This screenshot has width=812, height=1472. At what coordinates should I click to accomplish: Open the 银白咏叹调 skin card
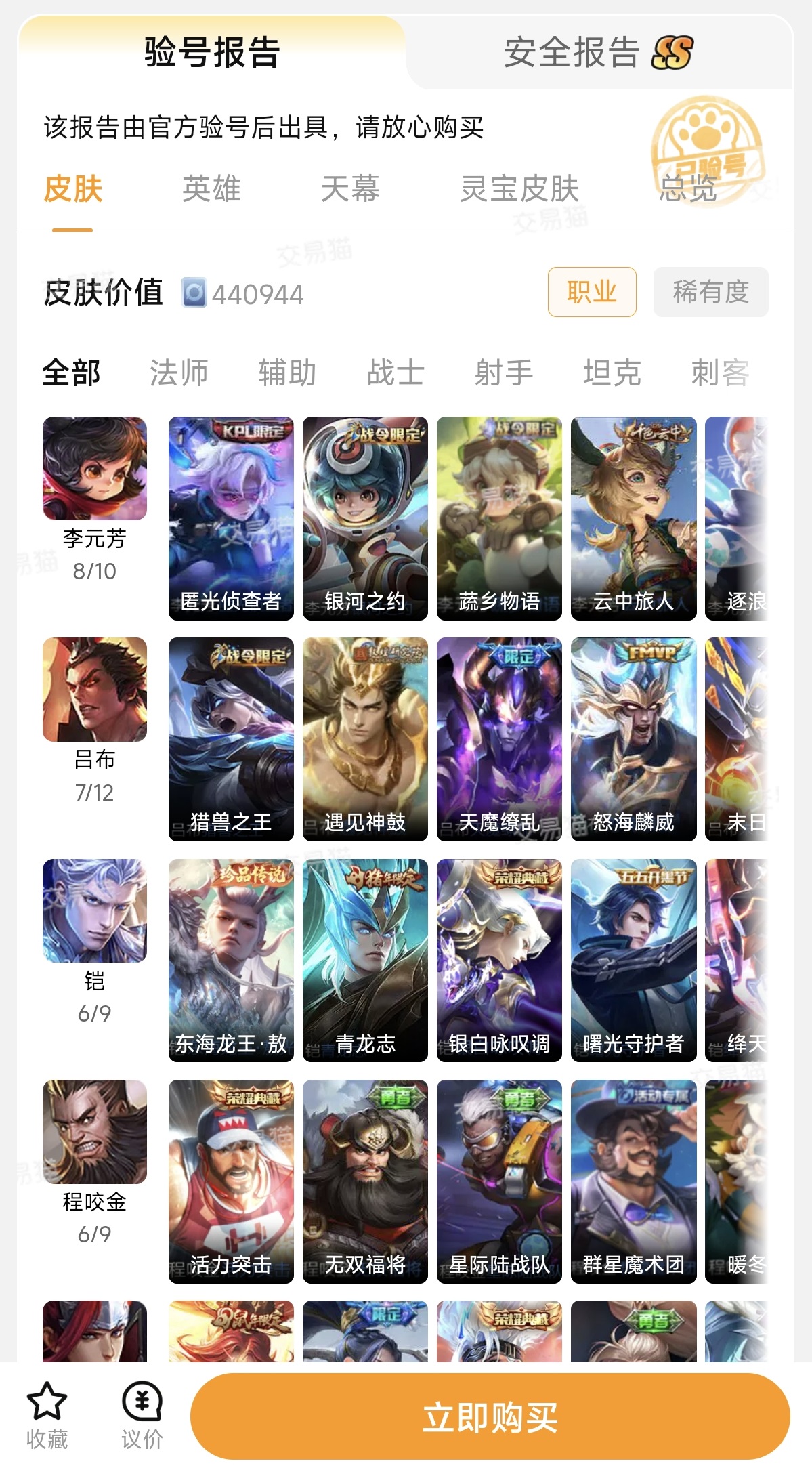[499, 961]
